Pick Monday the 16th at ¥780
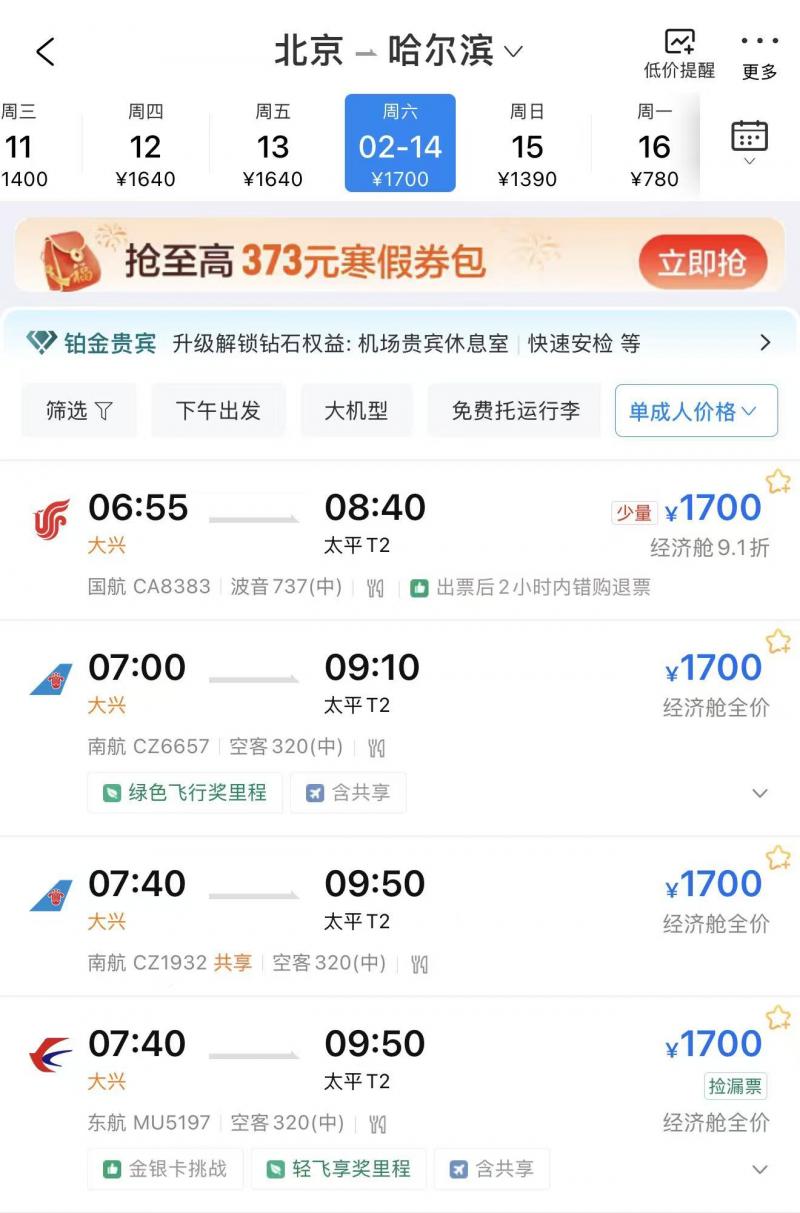Viewport: 800px width, 1213px height. (x=654, y=146)
